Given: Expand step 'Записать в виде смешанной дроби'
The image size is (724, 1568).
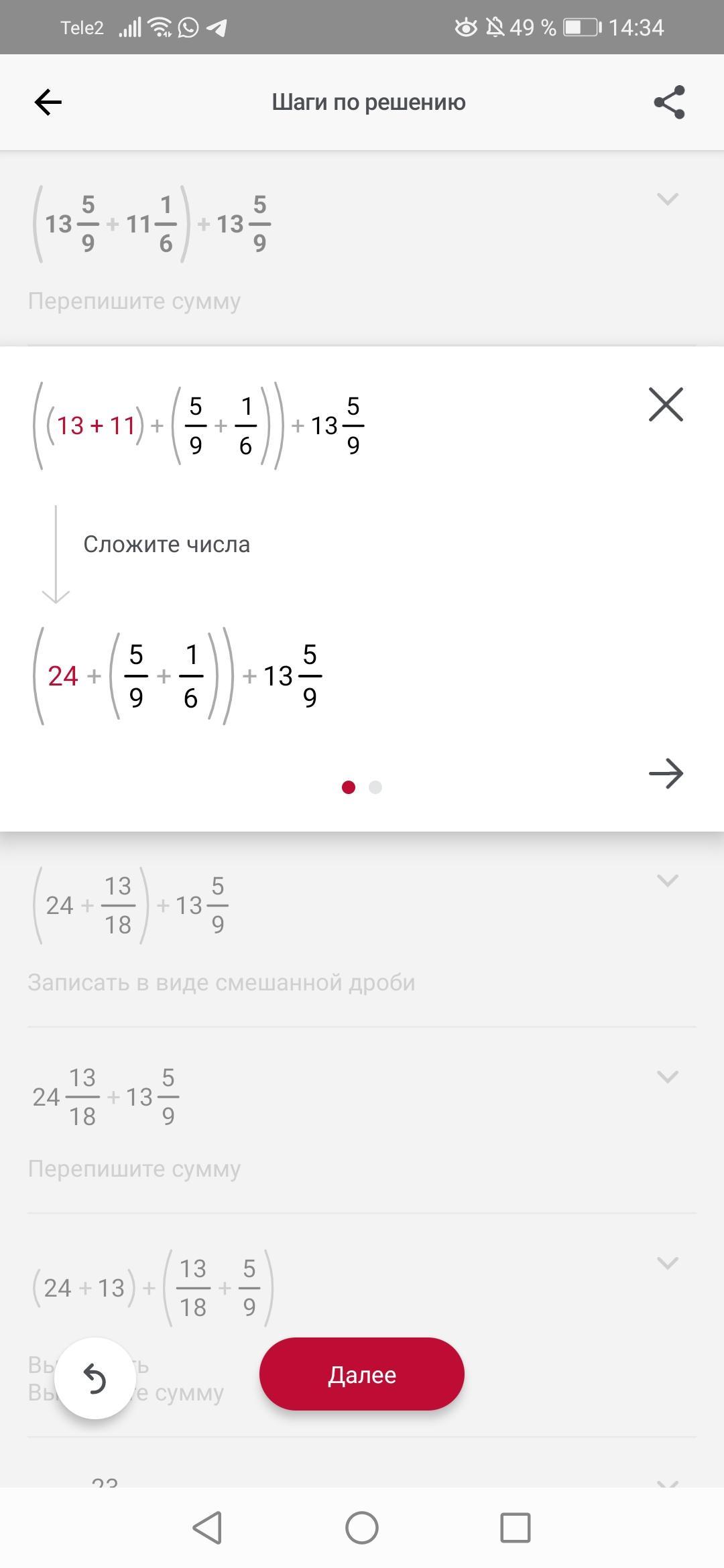Looking at the screenshot, I should 667,880.
